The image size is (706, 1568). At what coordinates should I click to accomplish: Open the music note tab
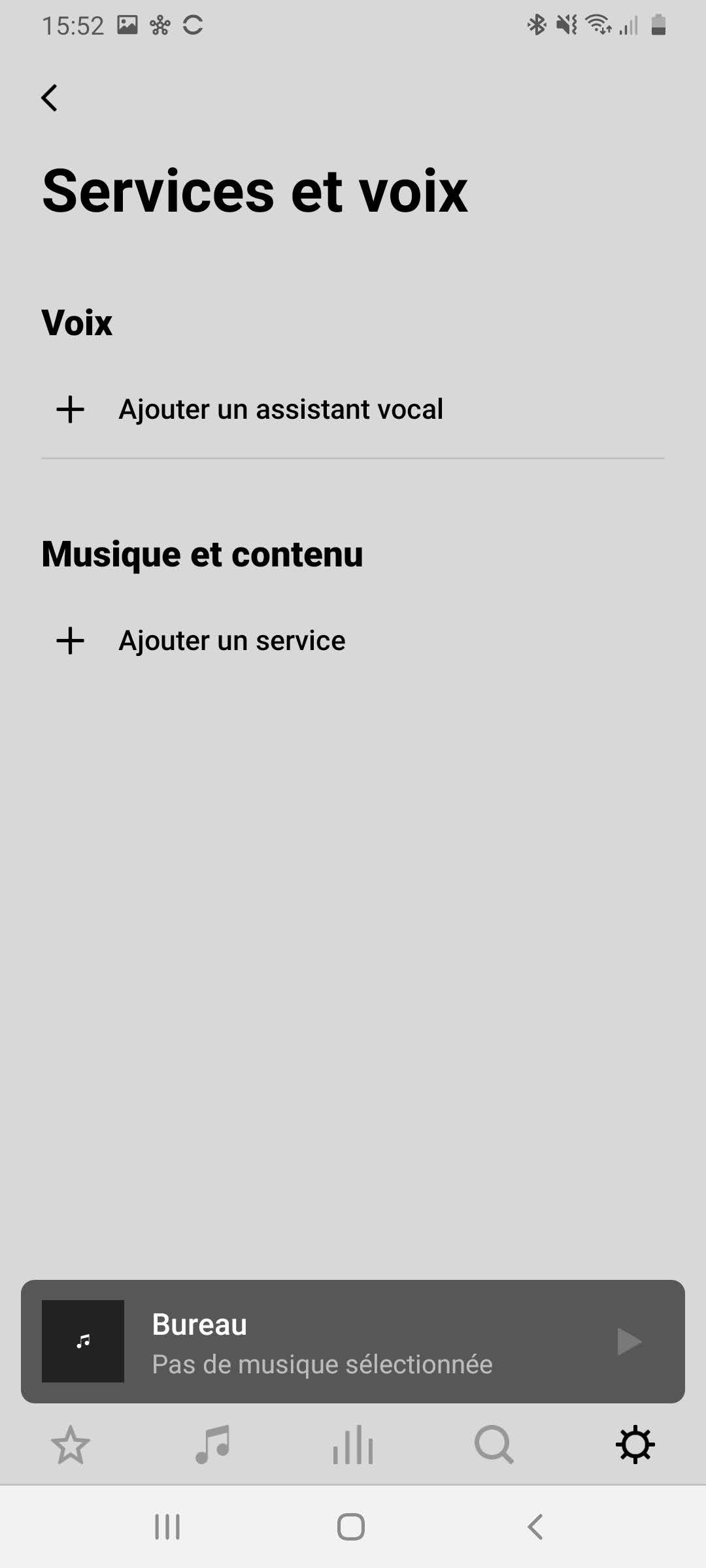(212, 1445)
